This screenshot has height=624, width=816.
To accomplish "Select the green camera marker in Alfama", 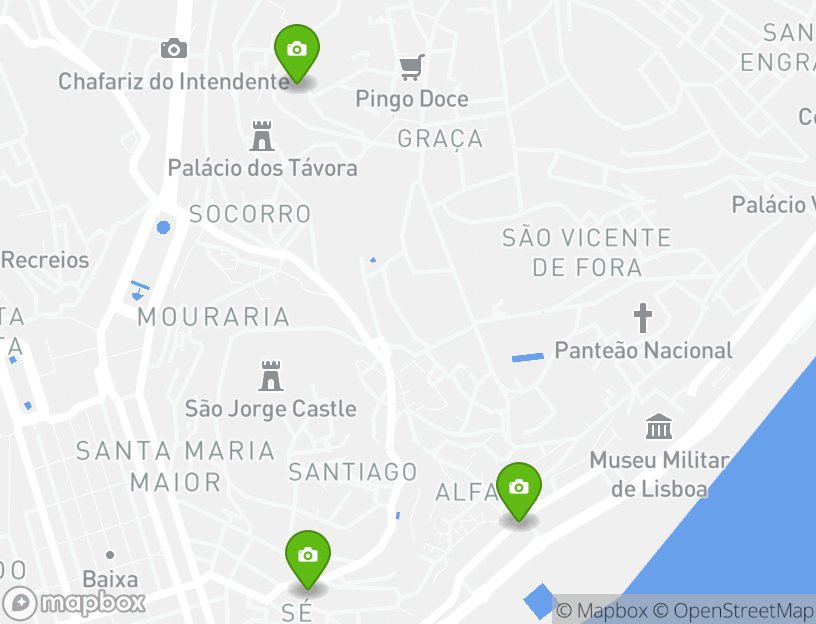I will tap(518, 489).
